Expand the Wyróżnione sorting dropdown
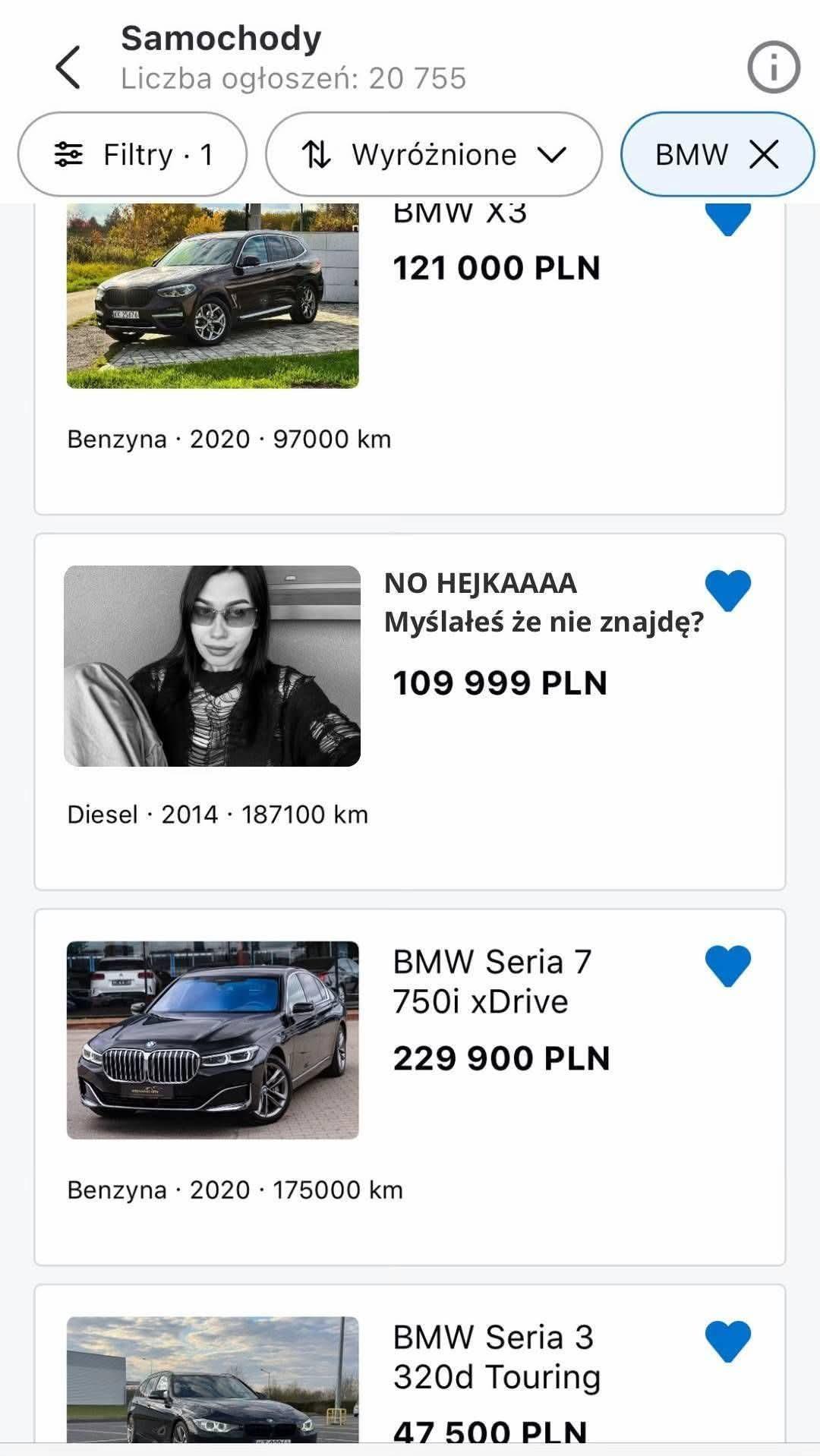The height and width of the screenshot is (1456, 820). 434,155
